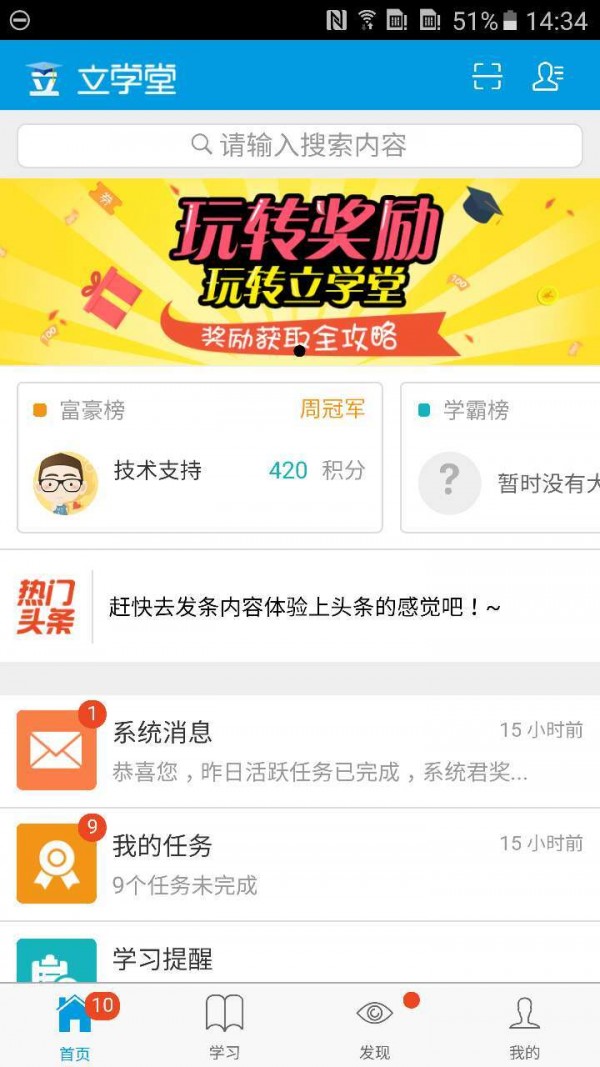Open the QR scan icon

pyautogui.click(x=487, y=76)
